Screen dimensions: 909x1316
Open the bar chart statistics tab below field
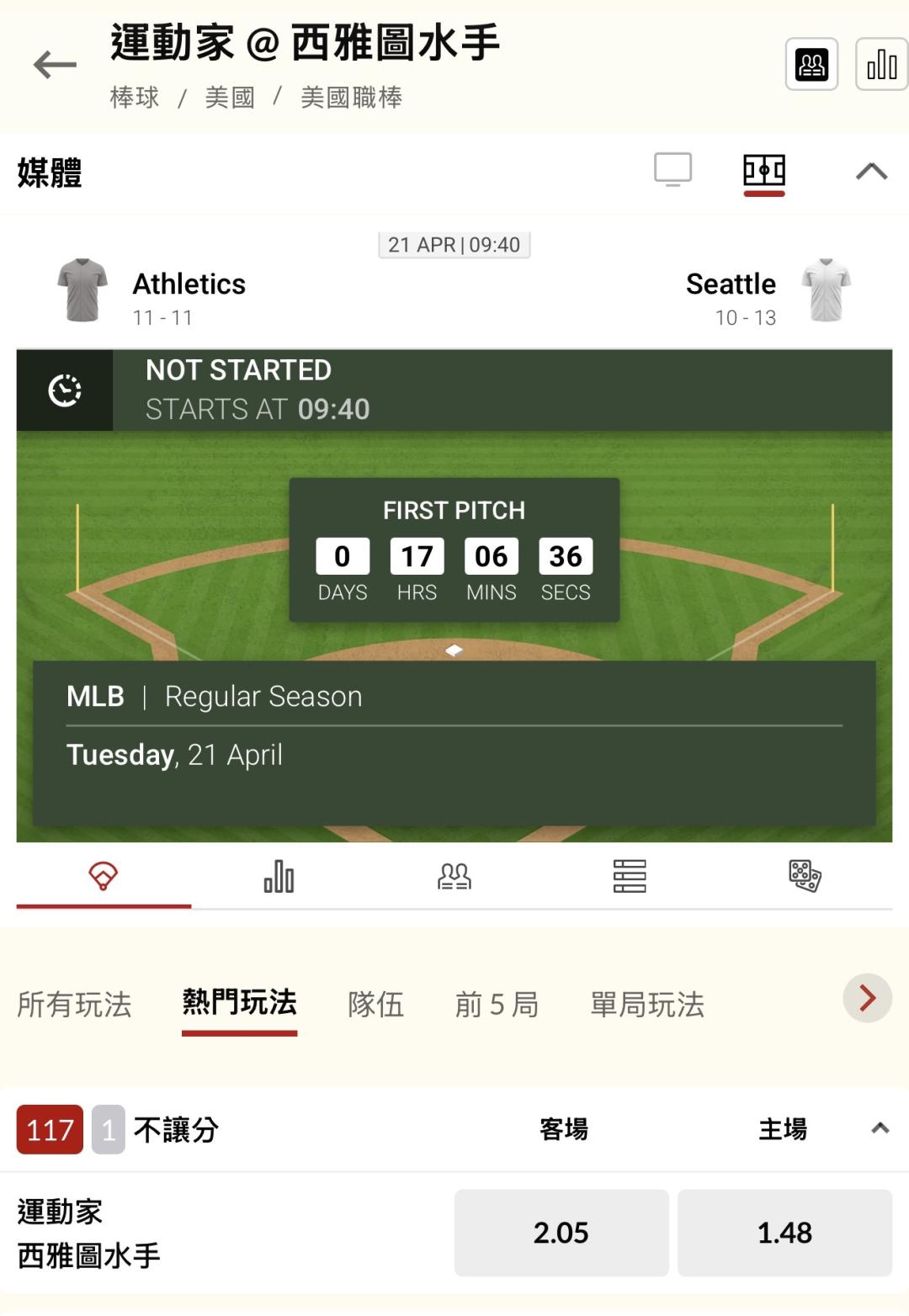coord(279,877)
